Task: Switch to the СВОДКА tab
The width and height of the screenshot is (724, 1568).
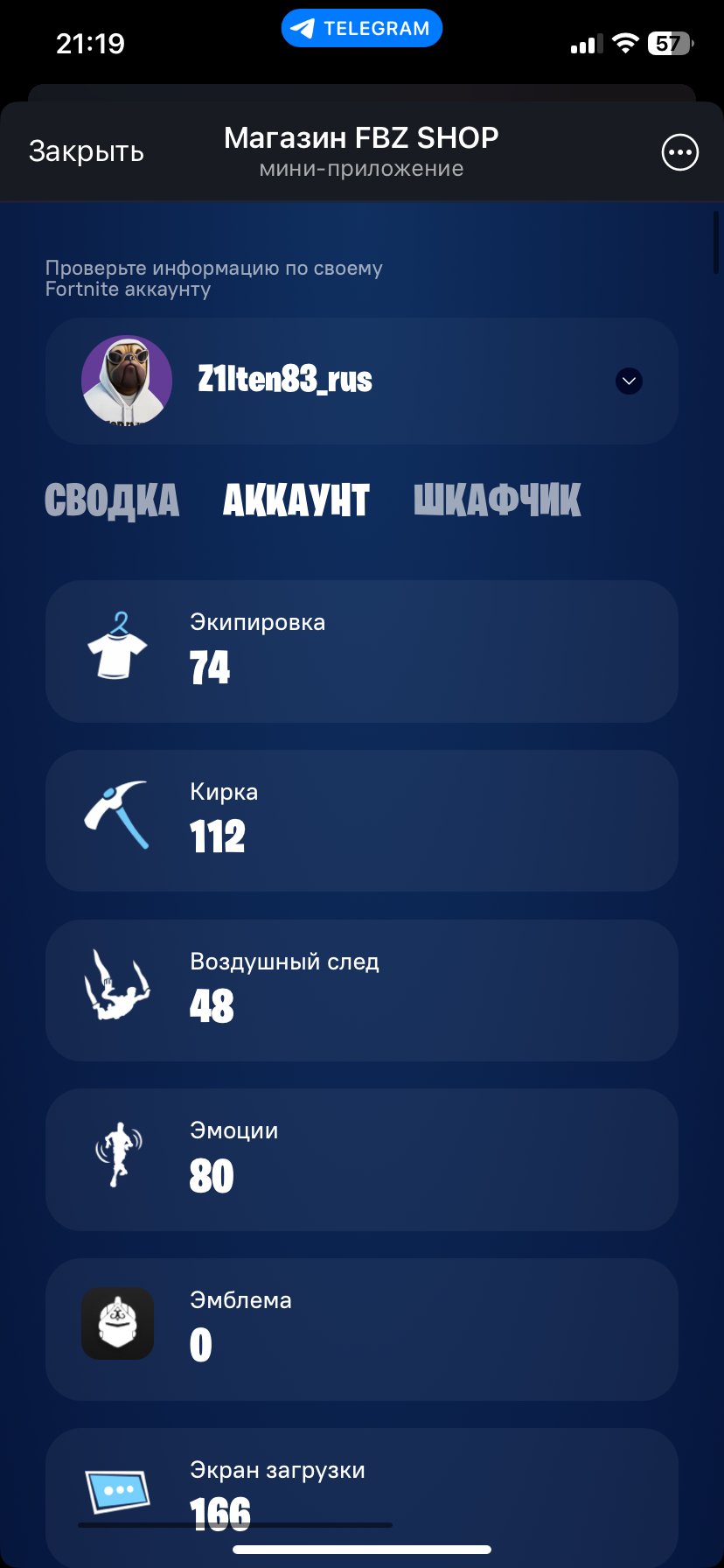Action: point(112,500)
